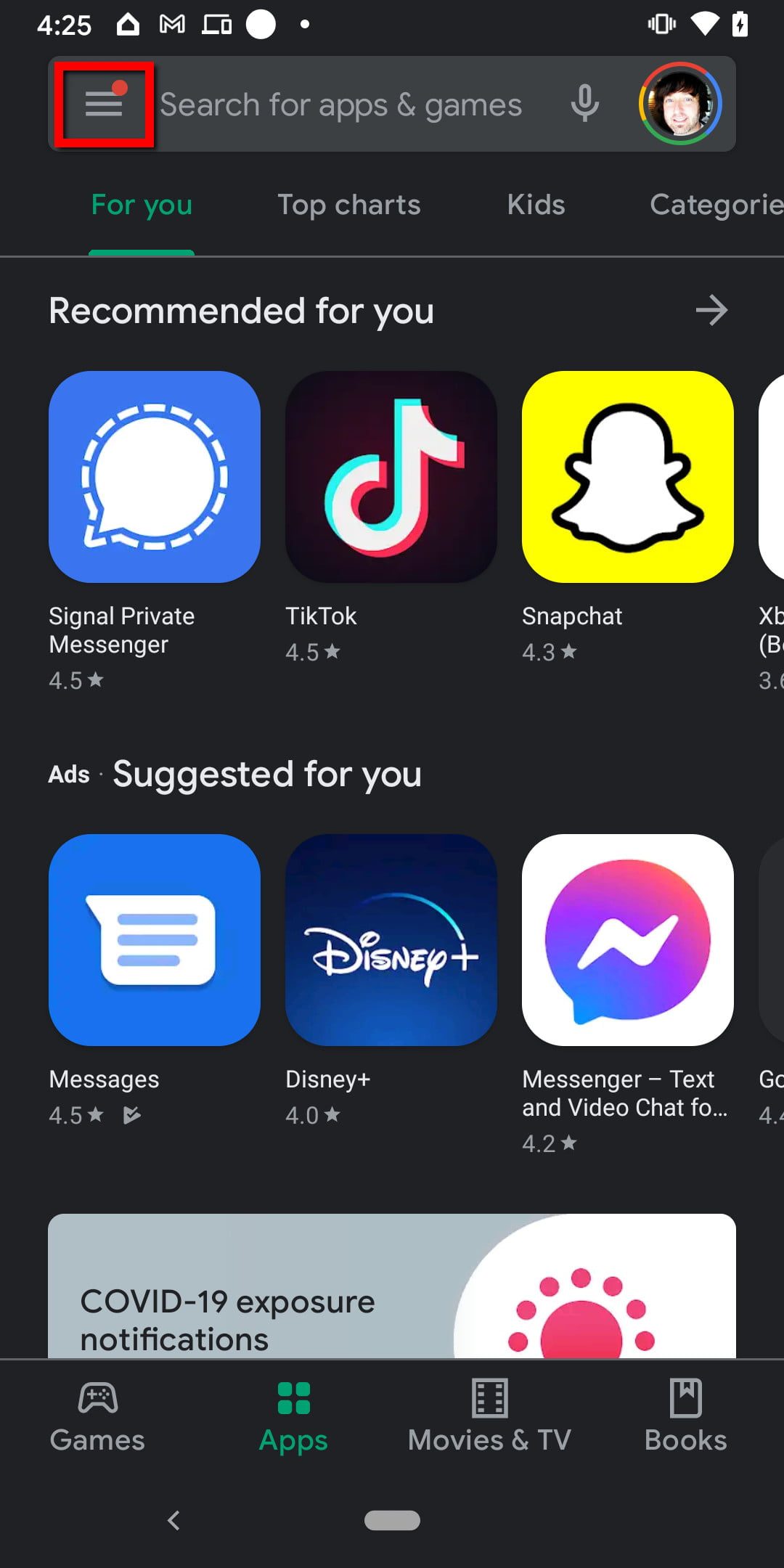Go to the Games section
The height and width of the screenshot is (1568, 784).
click(x=97, y=1416)
